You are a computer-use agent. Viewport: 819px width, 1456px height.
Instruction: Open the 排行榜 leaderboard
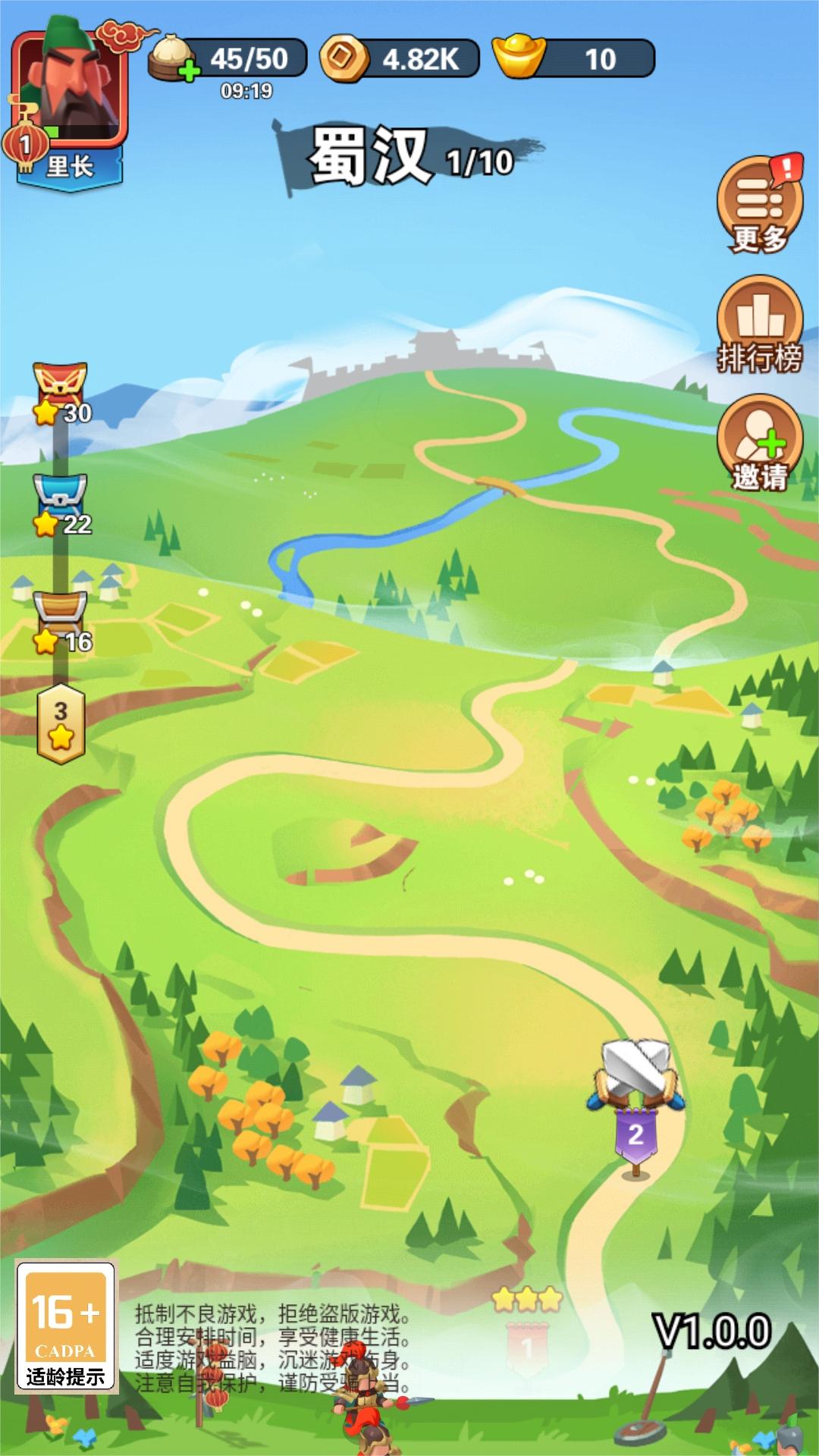(759, 325)
